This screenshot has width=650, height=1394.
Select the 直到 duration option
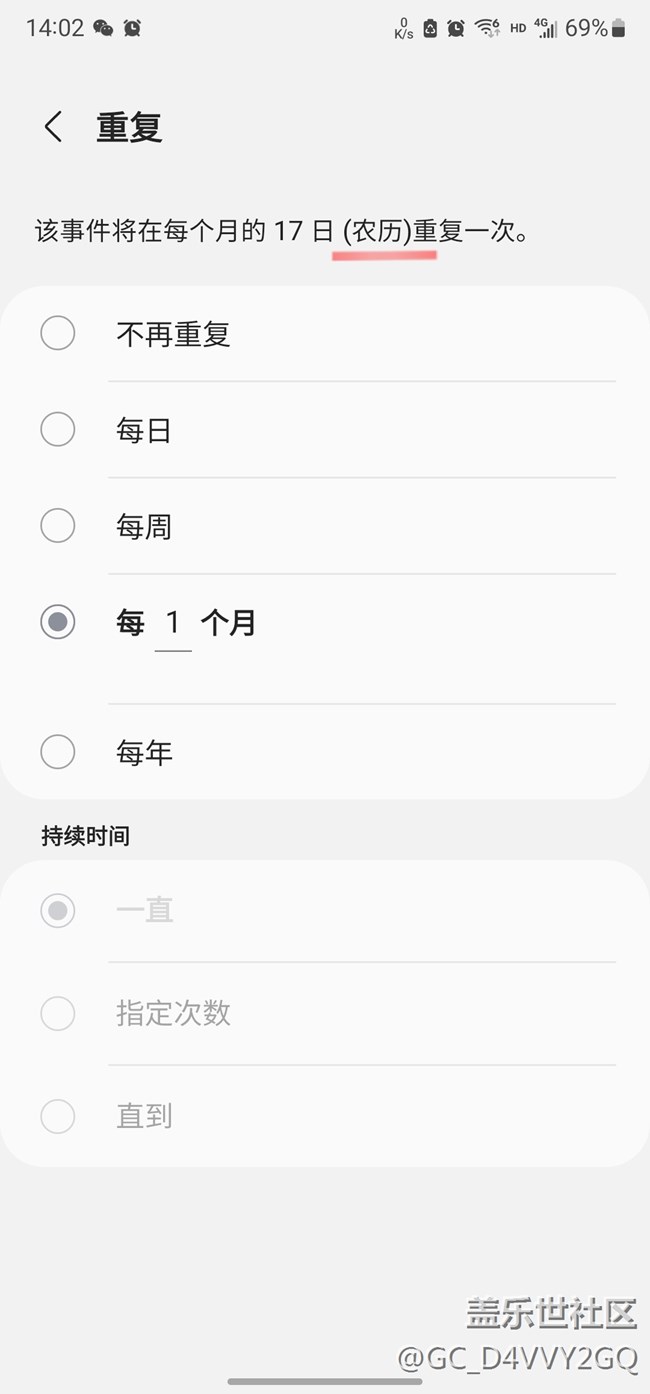coord(58,1116)
